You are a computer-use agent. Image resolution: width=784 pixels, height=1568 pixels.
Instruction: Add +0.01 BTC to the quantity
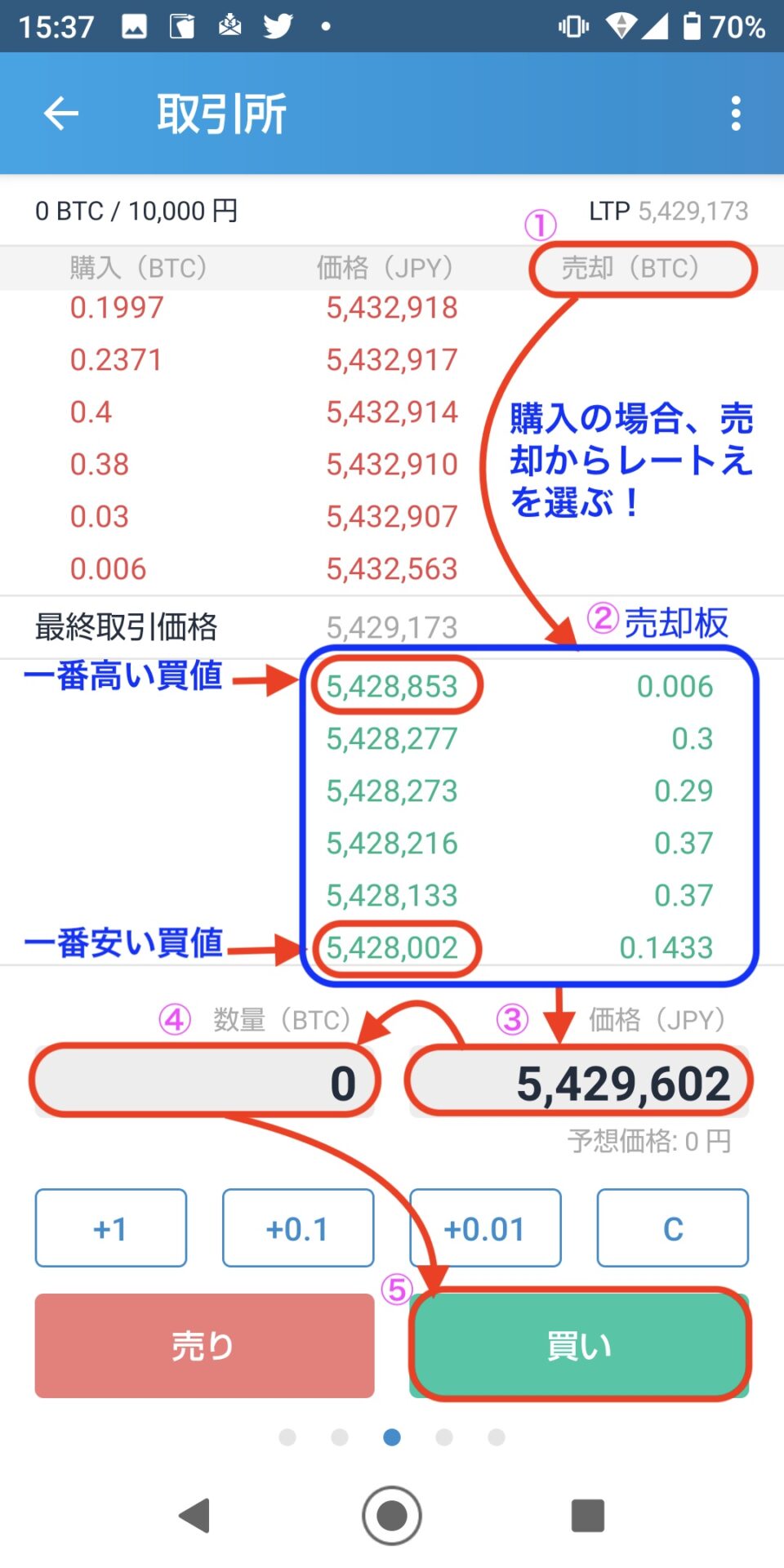pos(485,1228)
